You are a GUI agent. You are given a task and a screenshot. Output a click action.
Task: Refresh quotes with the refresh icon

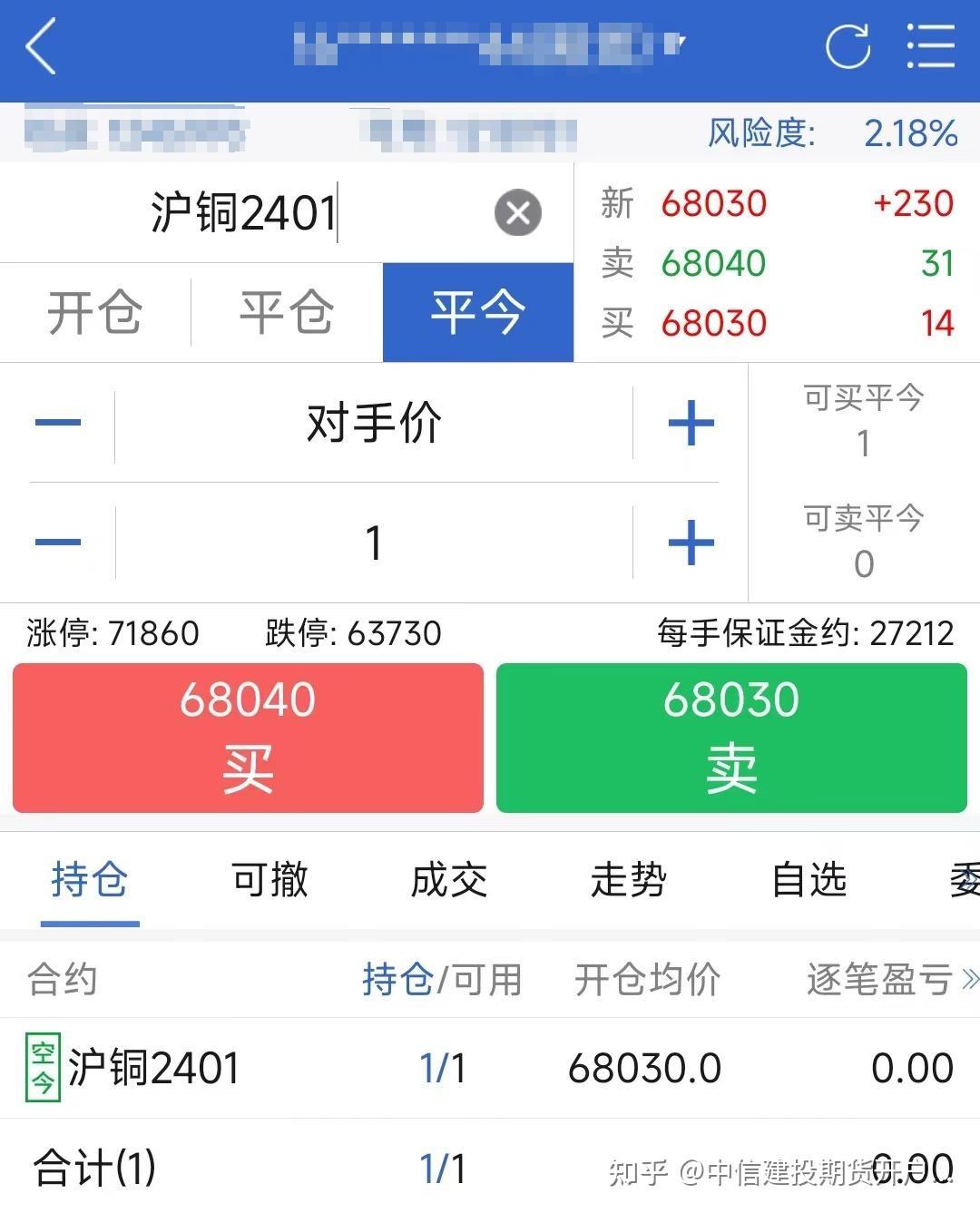pos(849,48)
